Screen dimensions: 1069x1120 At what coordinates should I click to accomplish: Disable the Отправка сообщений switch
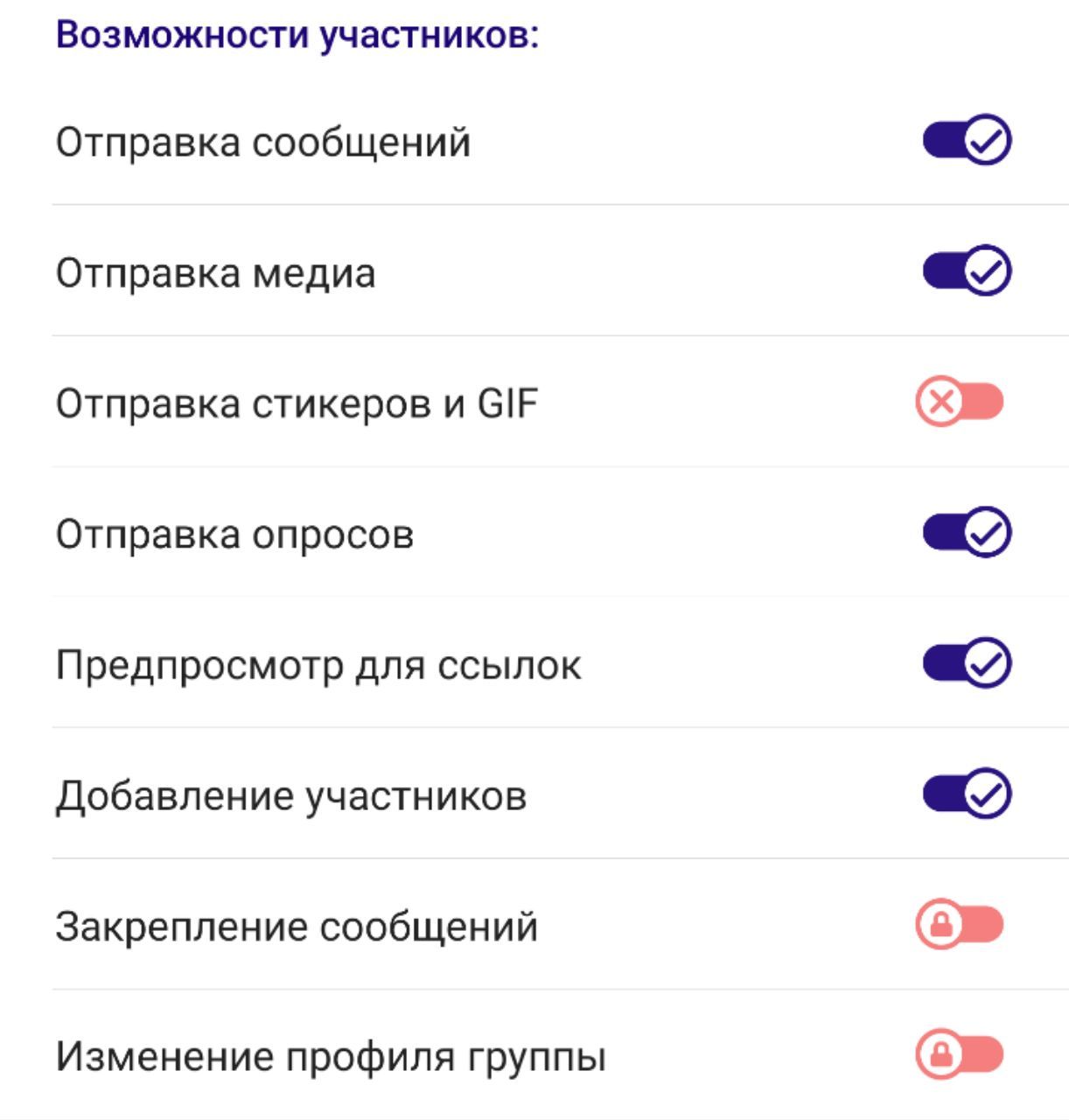pyautogui.click(x=966, y=141)
